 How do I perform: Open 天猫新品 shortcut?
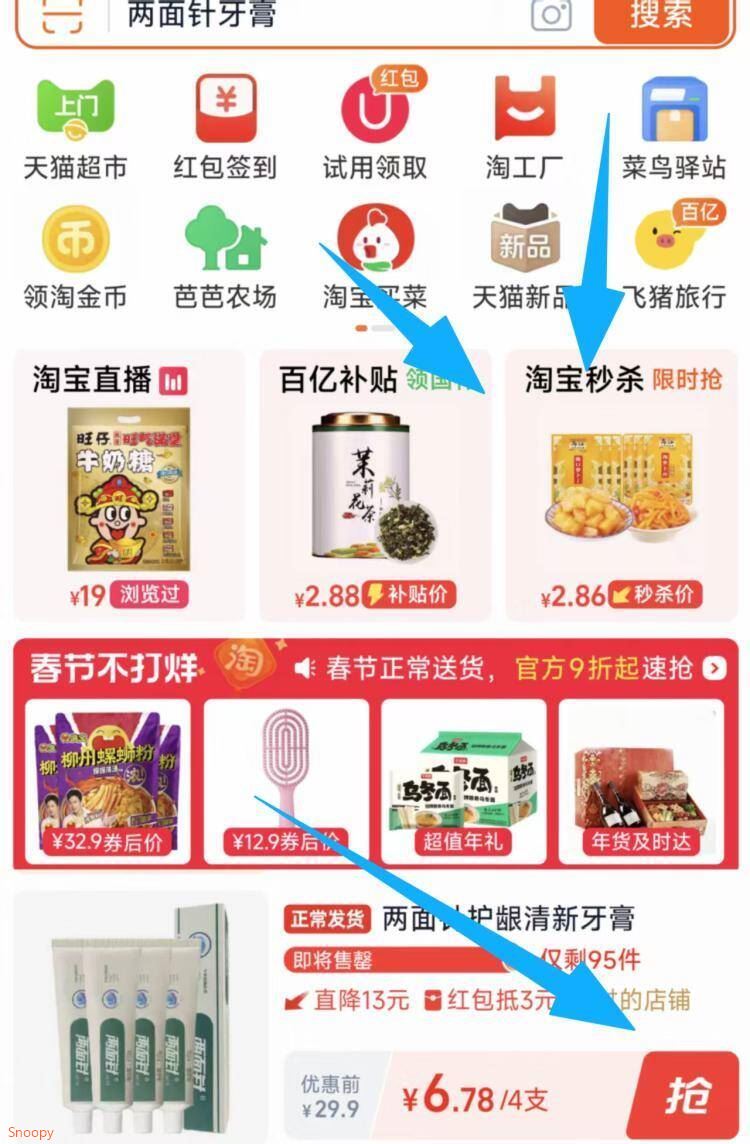point(525,257)
